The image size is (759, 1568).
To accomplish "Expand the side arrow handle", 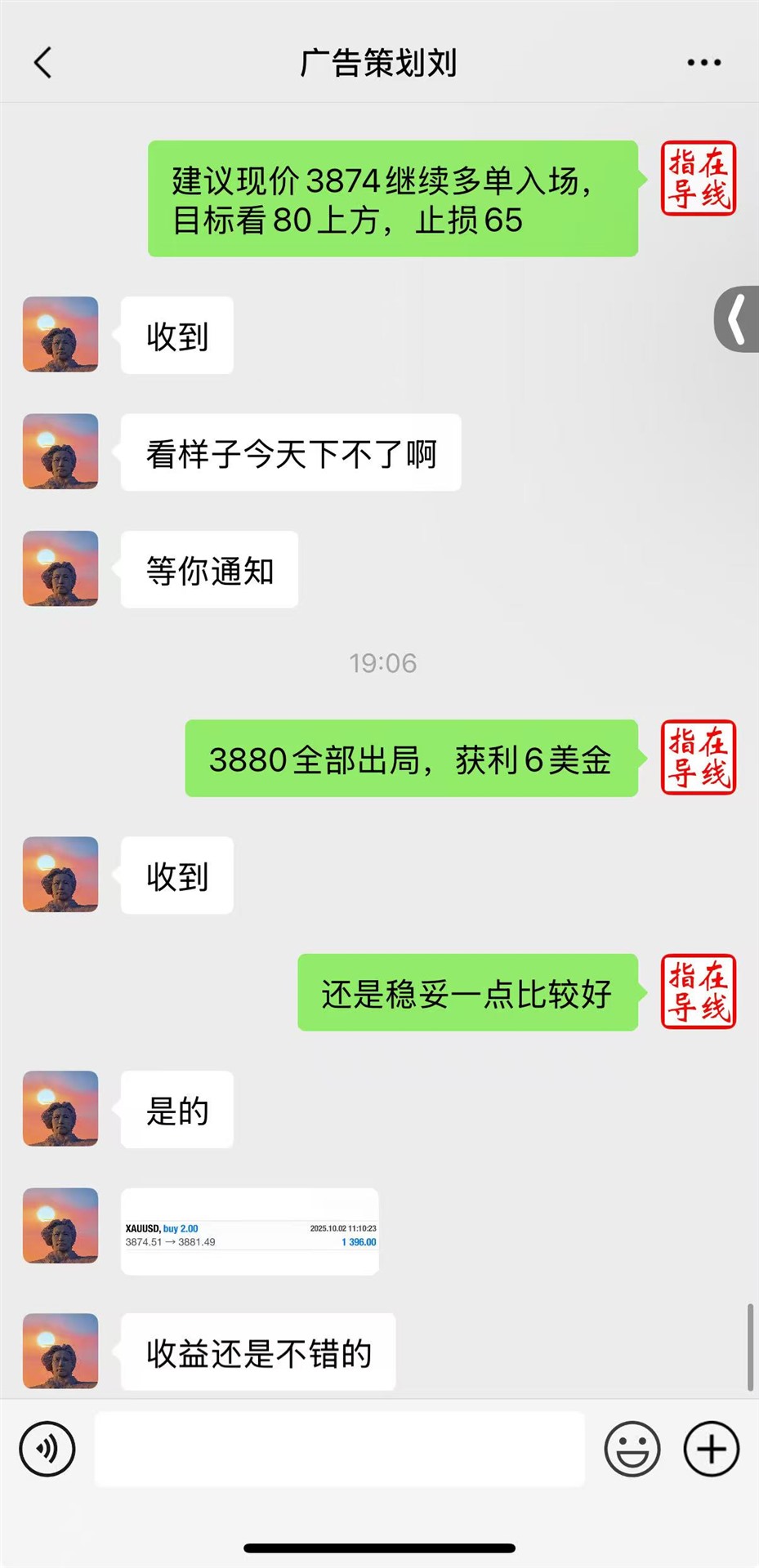I will [x=738, y=319].
